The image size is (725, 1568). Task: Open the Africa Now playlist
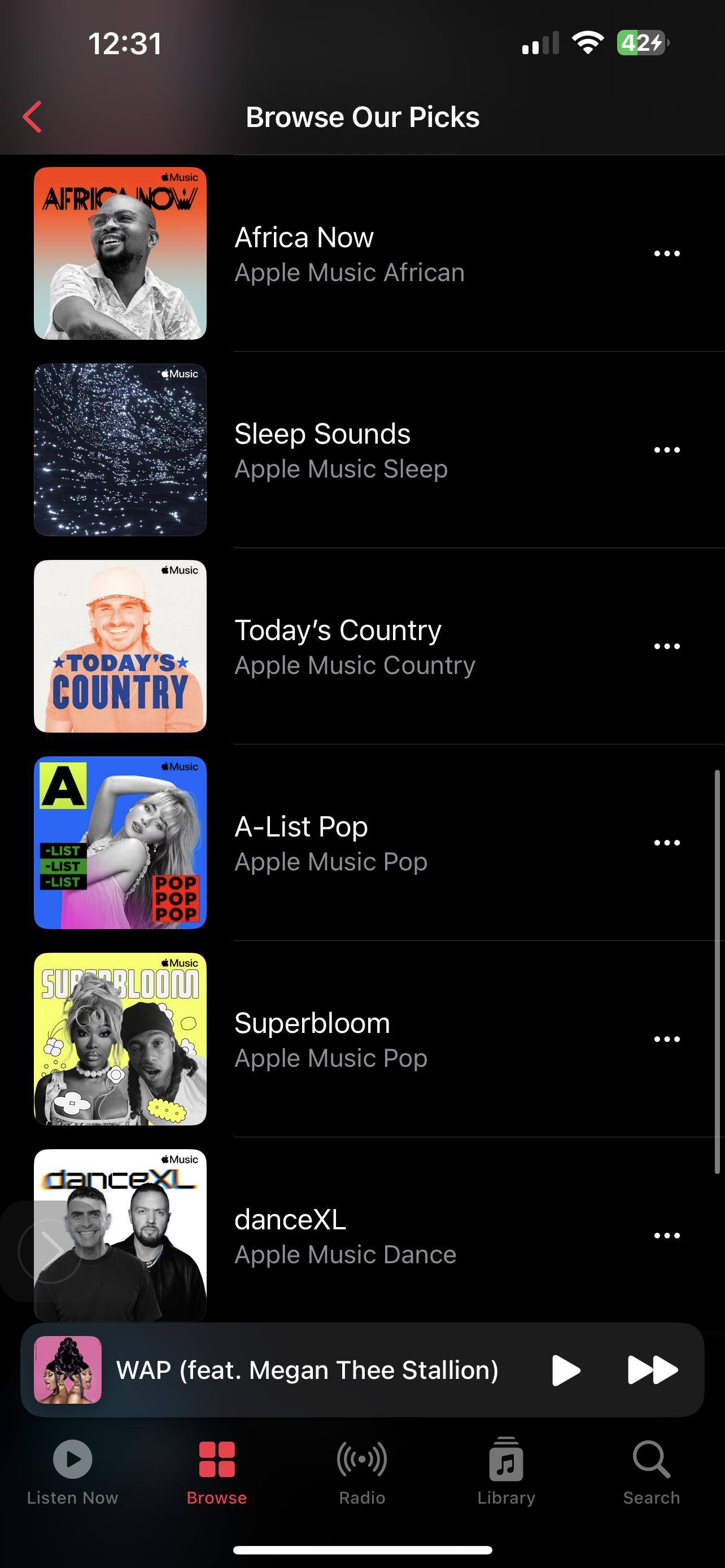click(x=304, y=253)
